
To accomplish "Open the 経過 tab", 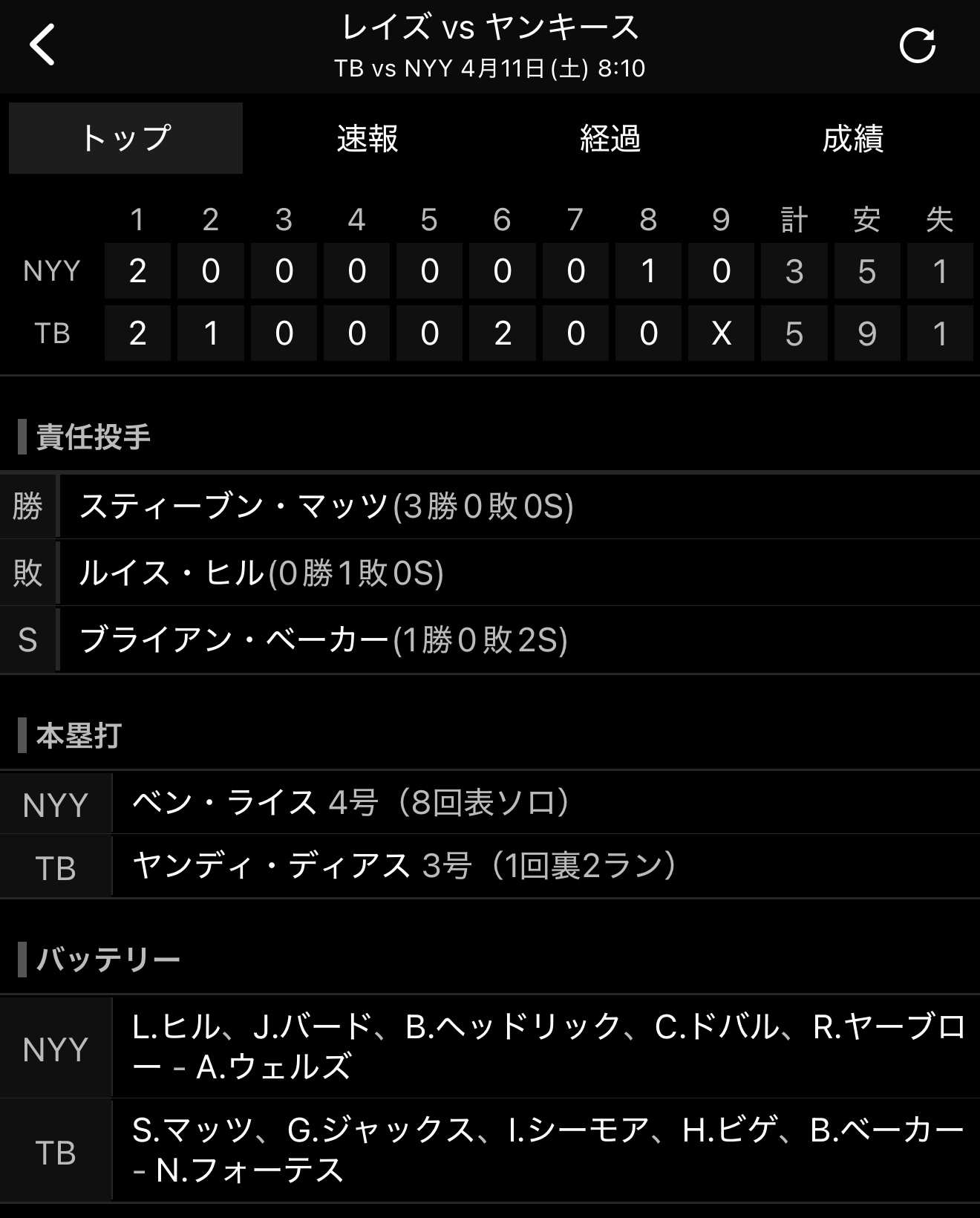I will tap(610, 138).
